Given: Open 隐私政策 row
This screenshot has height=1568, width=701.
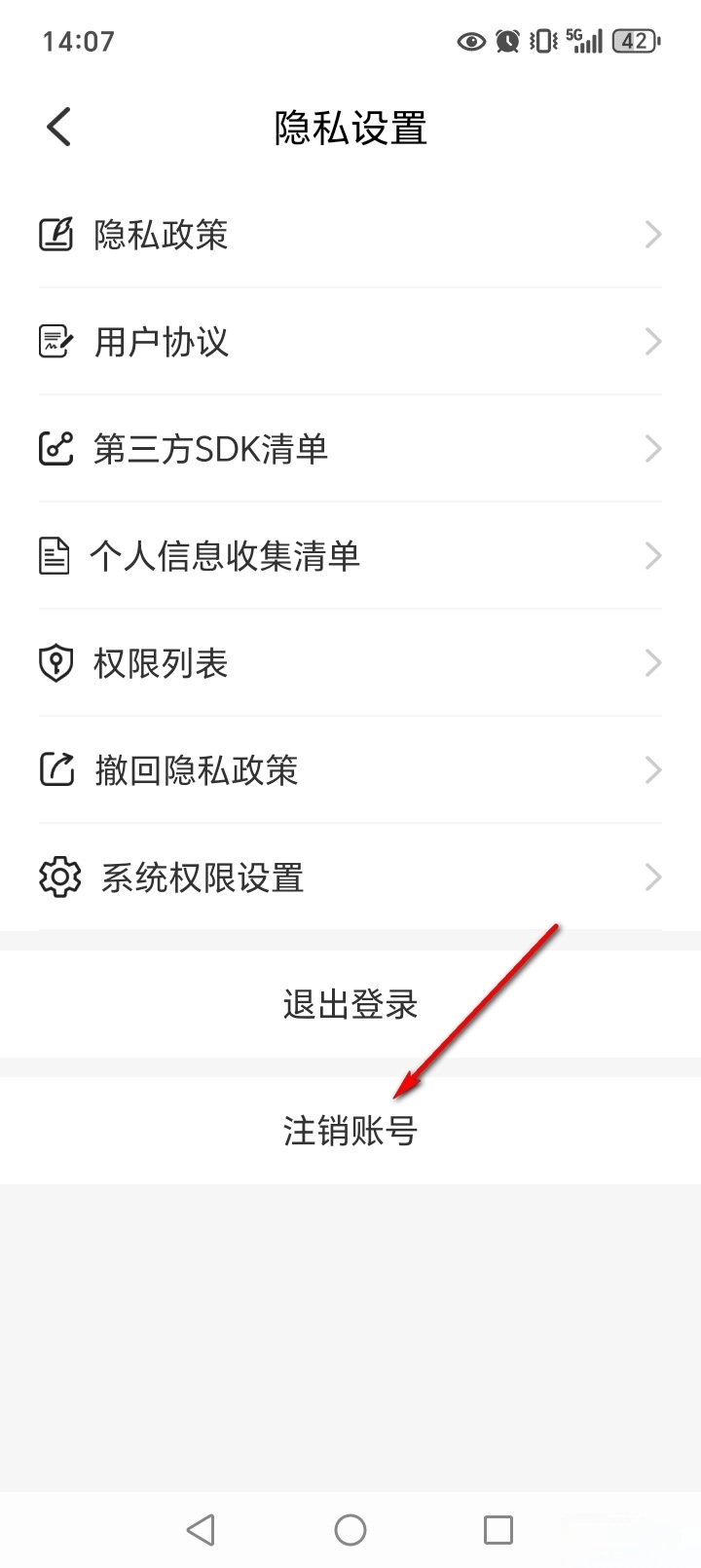Looking at the screenshot, I should 350,235.
